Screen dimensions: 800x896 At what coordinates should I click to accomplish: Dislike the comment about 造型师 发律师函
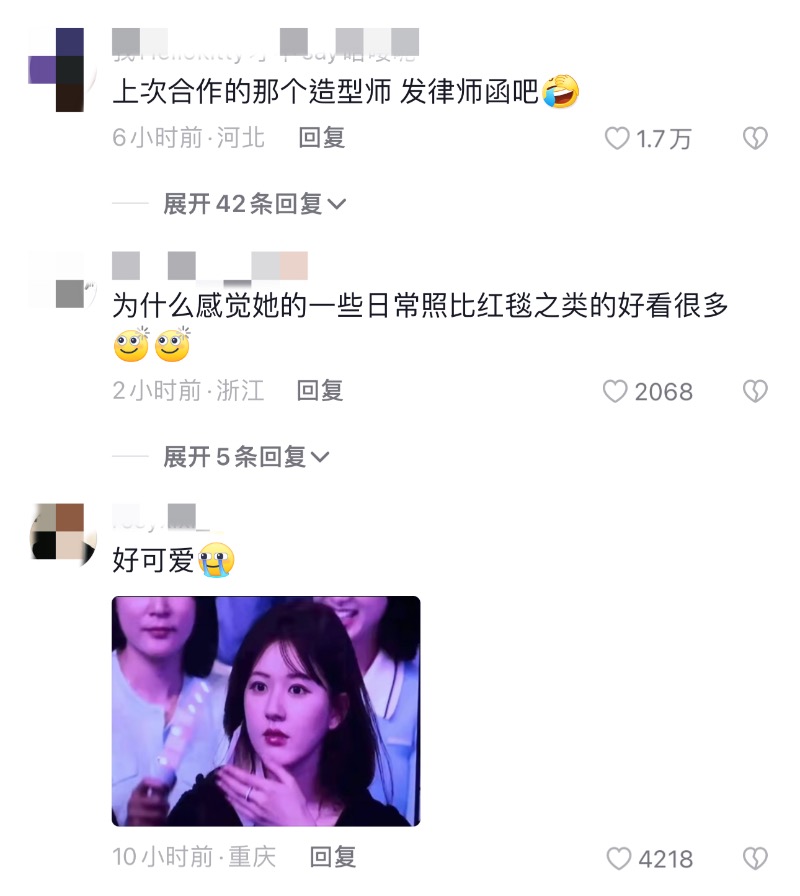(755, 139)
